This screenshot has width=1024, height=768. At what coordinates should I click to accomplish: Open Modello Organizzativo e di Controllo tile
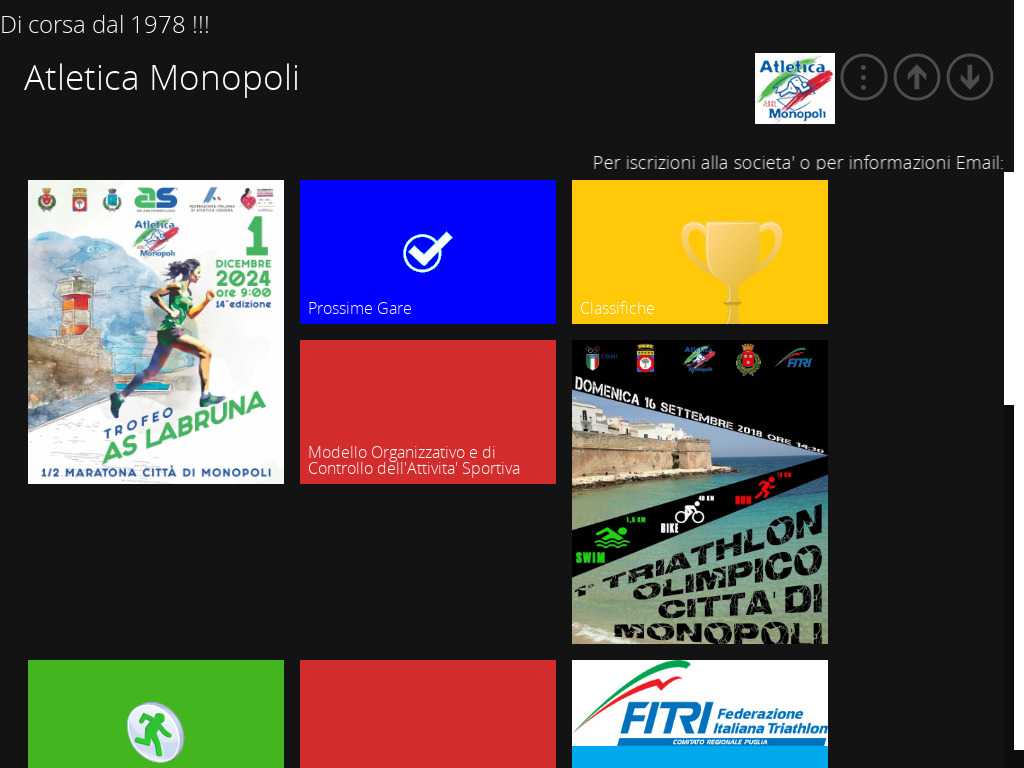click(x=428, y=412)
